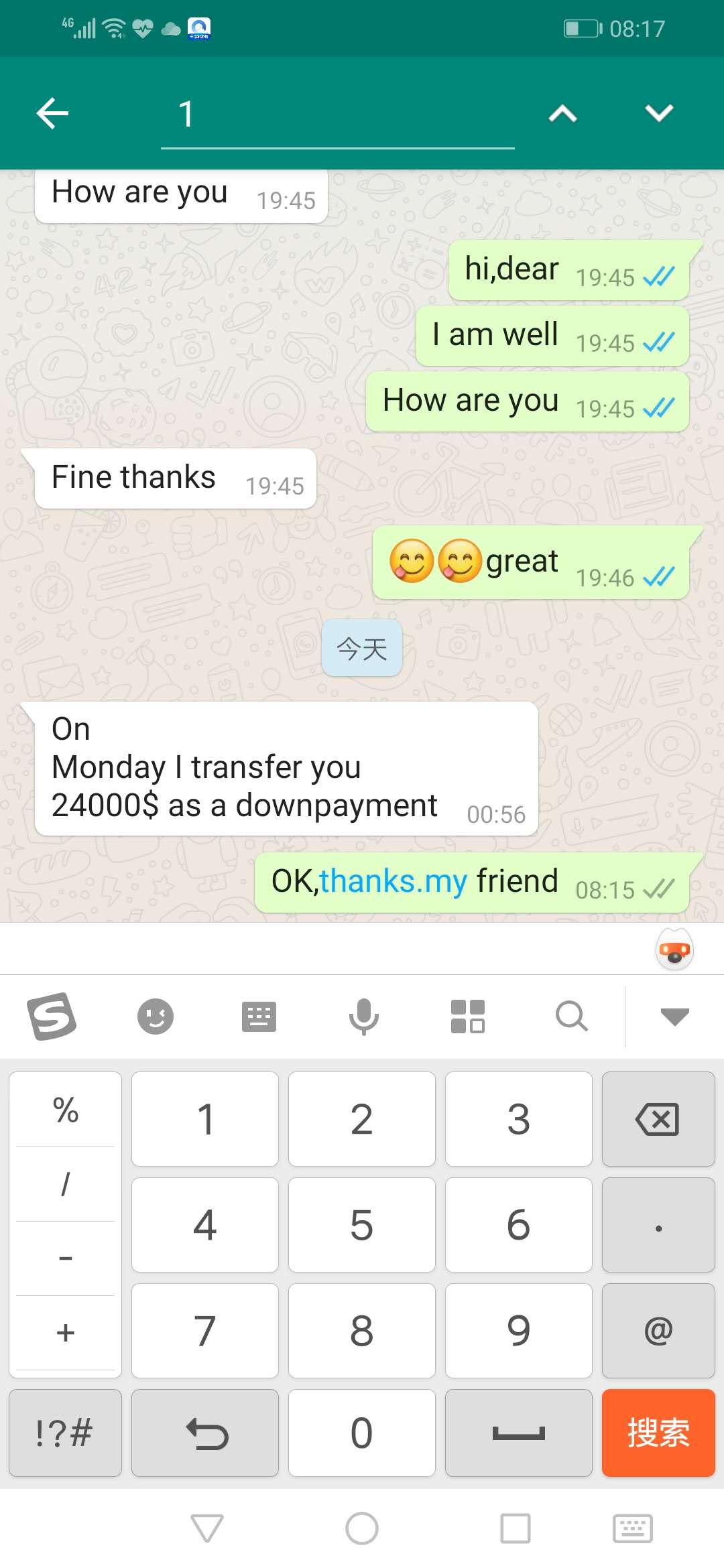
Task: Switch the keyboard layout via keyboard icon
Action: [259, 1017]
